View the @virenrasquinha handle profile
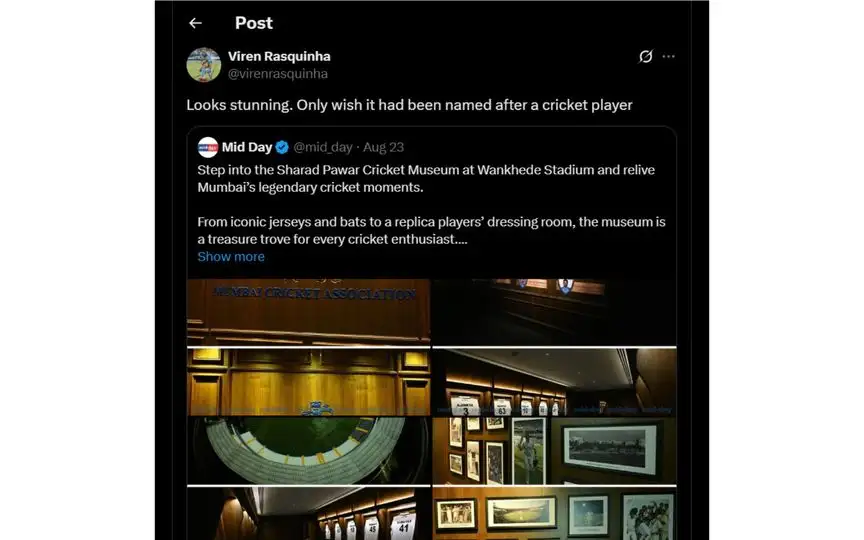864x540 pixels. tap(278, 74)
